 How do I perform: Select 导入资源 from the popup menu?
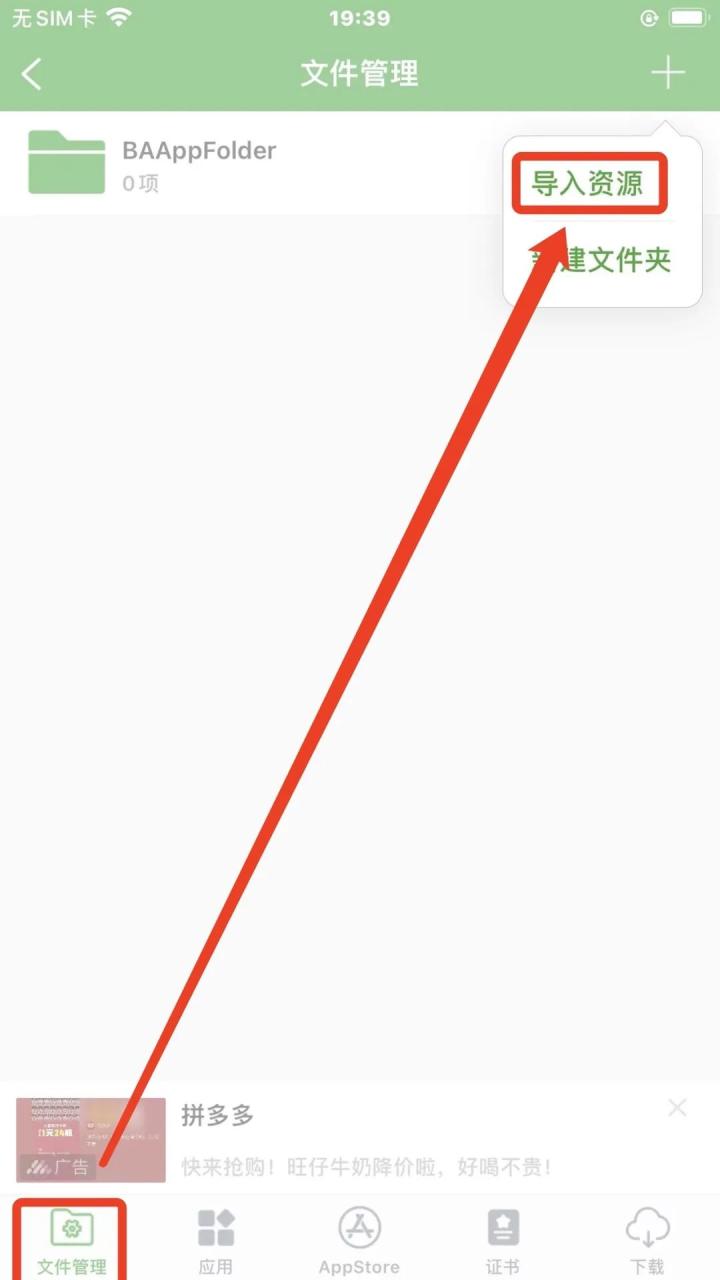[x=588, y=184]
